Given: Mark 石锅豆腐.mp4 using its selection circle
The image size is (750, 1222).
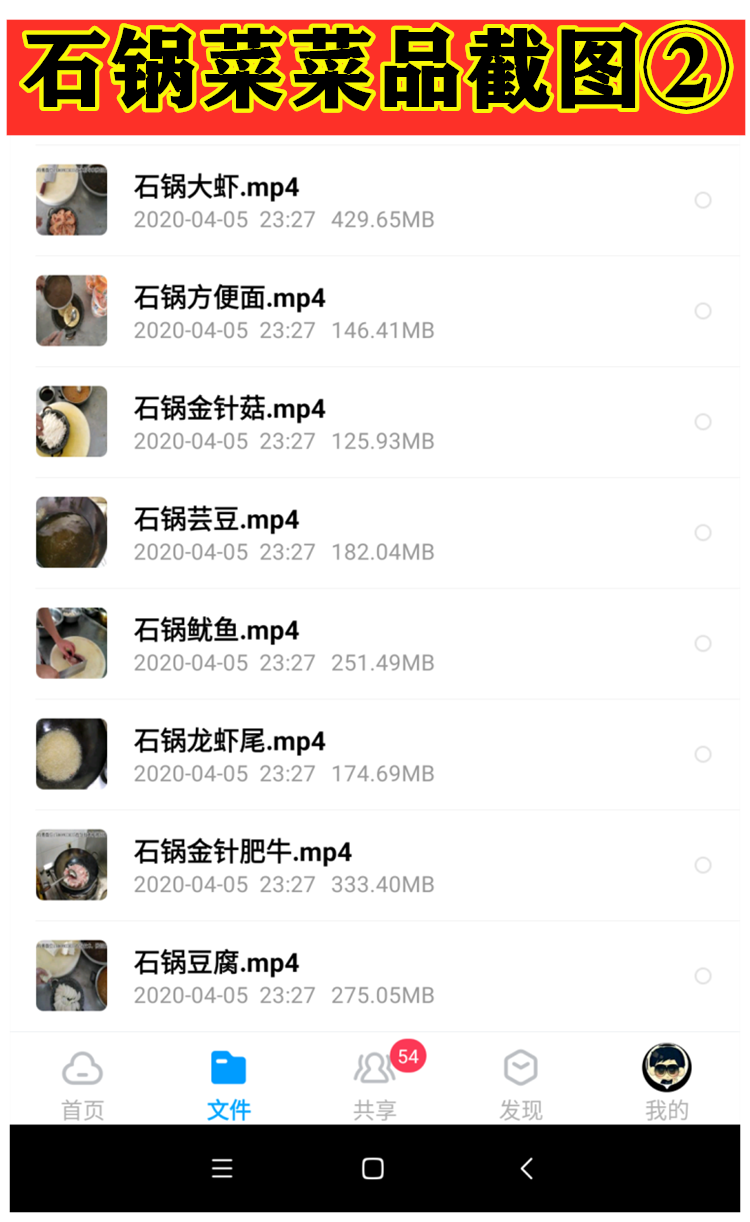Looking at the screenshot, I should click(702, 975).
